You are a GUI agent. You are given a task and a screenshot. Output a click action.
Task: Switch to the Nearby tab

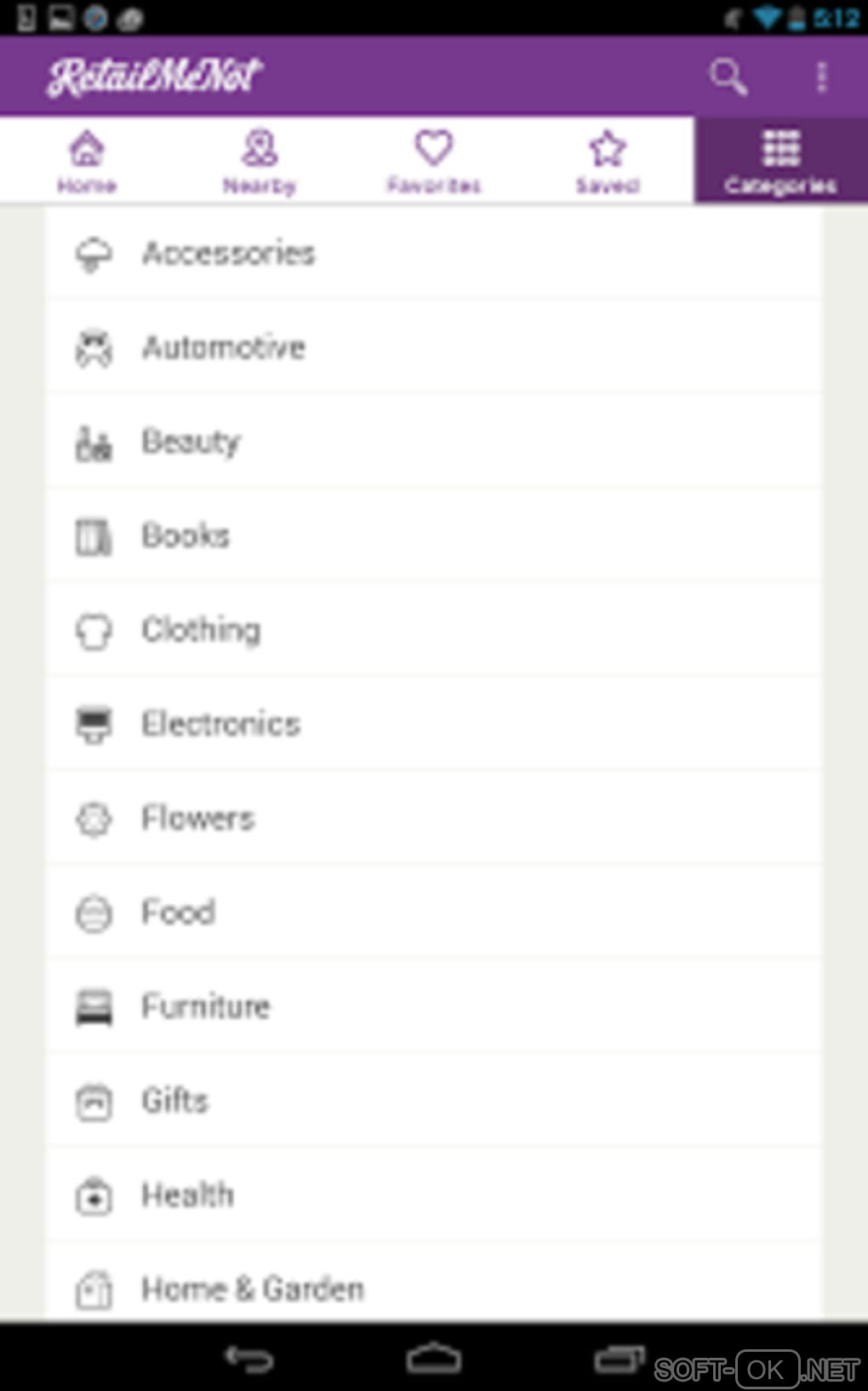[260, 161]
